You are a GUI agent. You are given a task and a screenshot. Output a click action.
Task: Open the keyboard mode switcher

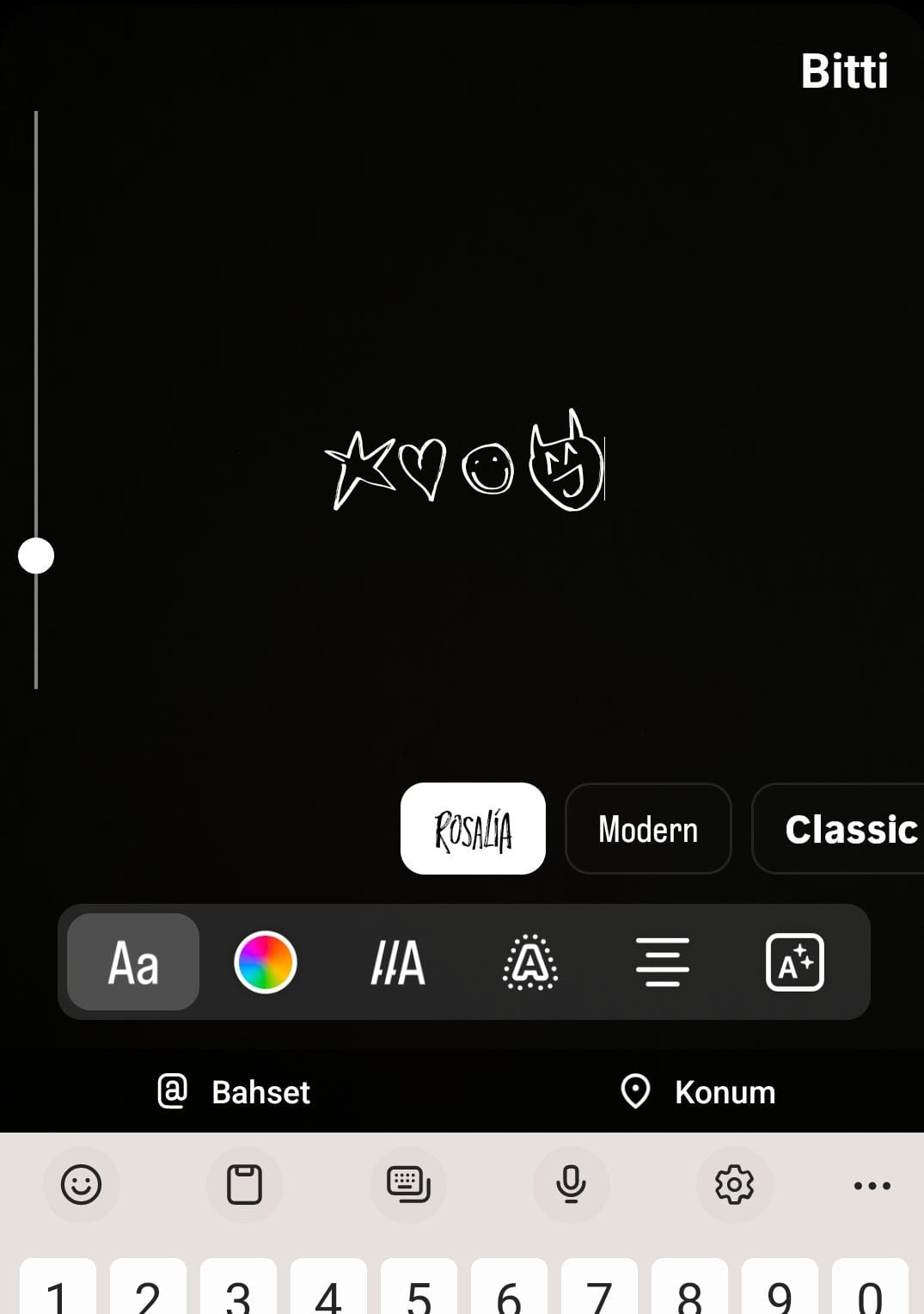pos(408,1185)
